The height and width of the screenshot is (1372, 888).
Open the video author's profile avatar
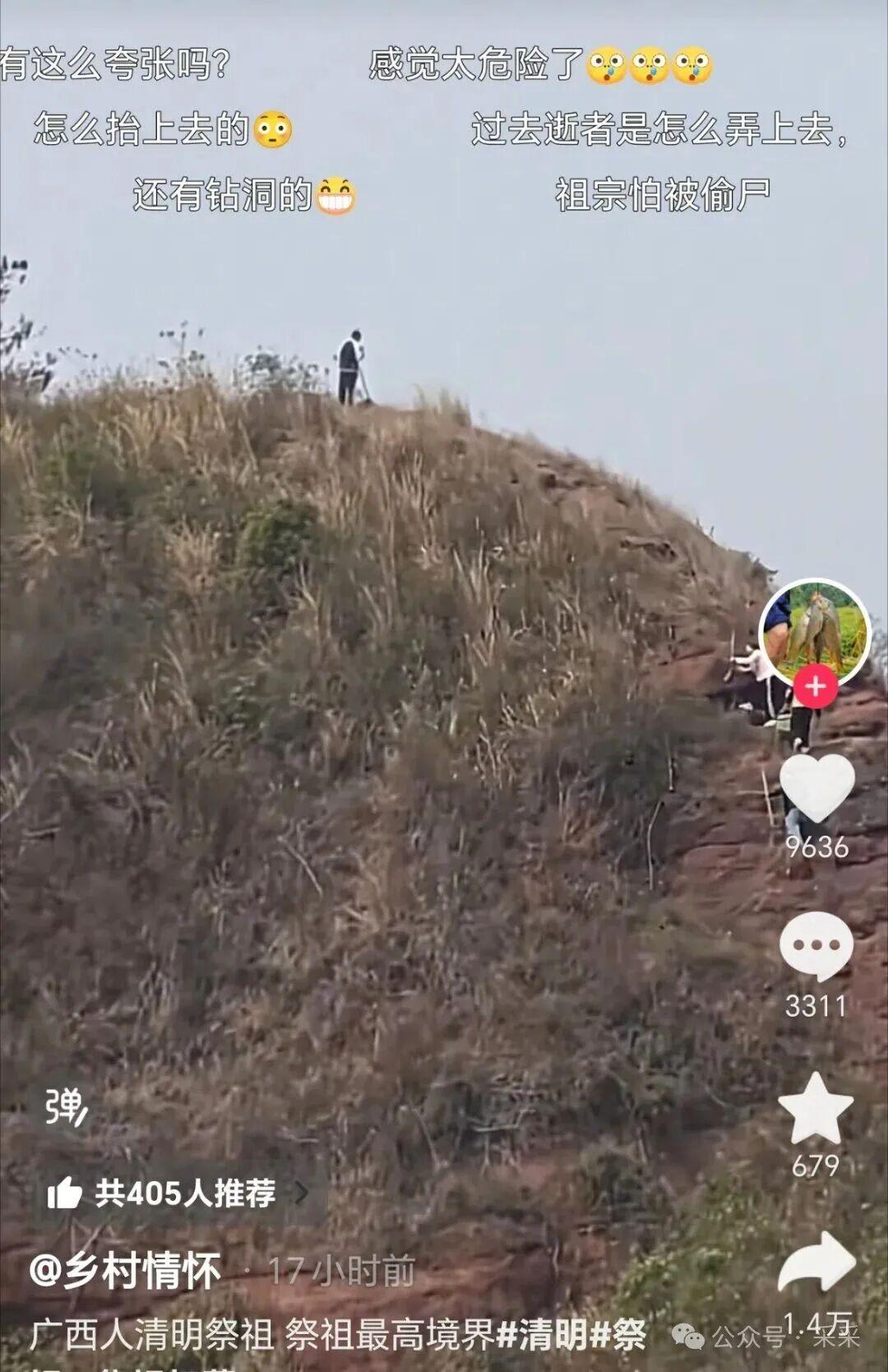pyautogui.click(x=814, y=630)
